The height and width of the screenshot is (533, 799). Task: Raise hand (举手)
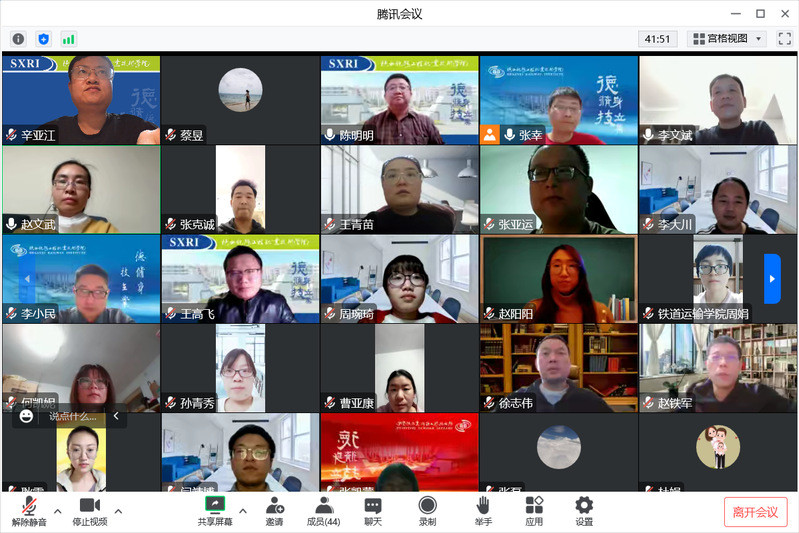click(x=483, y=510)
